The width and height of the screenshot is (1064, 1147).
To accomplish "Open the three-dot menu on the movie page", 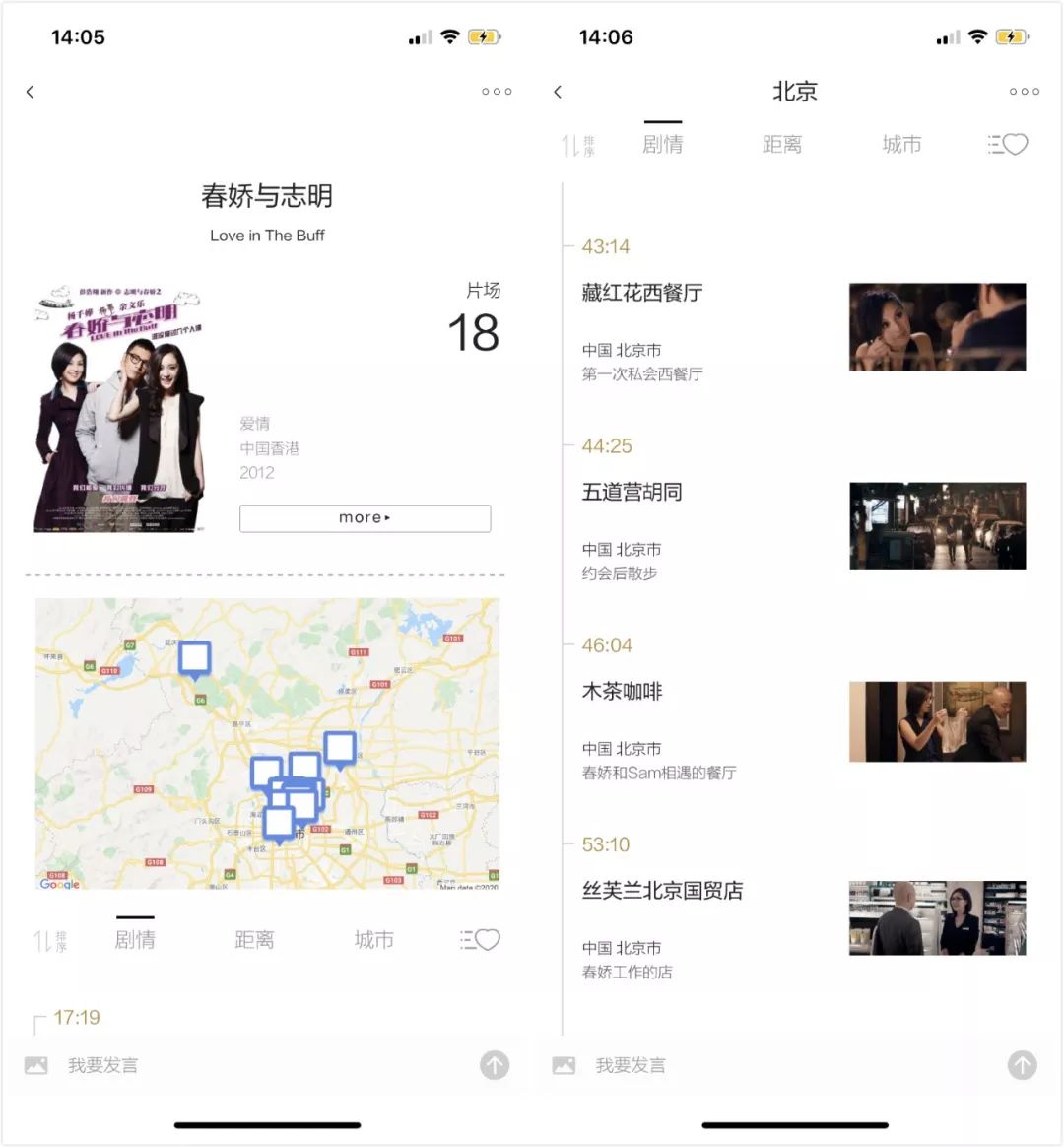I will 497,91.
